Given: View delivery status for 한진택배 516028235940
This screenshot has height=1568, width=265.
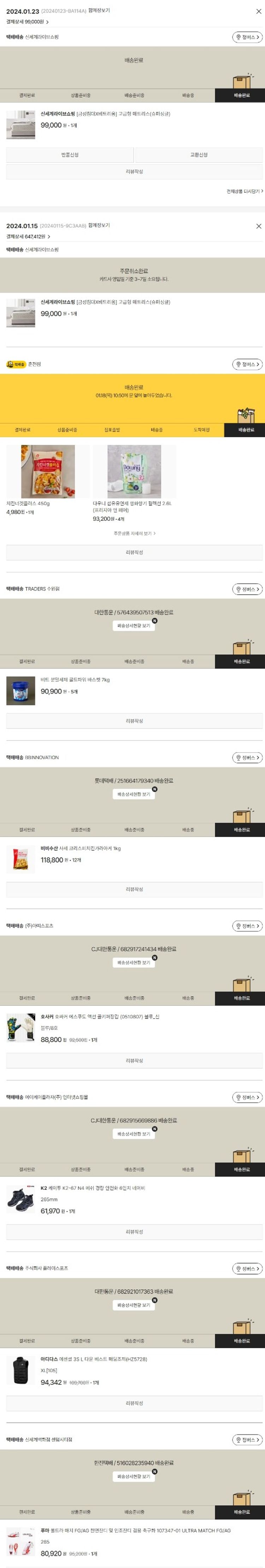Looking at the screenshot, I should 134,1476.
